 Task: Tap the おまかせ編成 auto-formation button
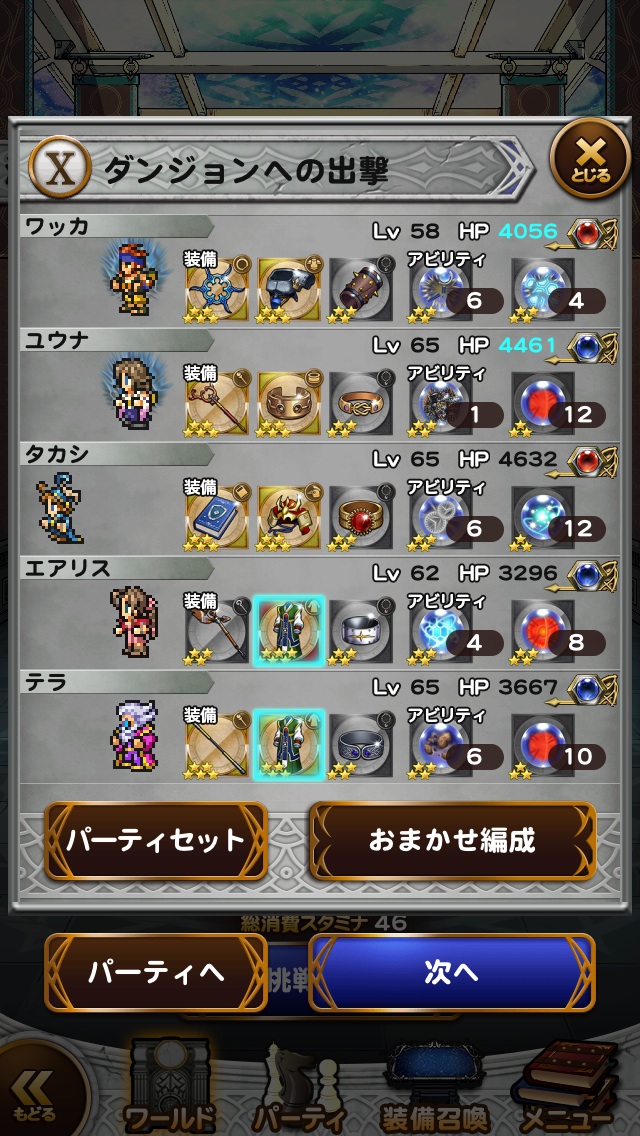452,840
